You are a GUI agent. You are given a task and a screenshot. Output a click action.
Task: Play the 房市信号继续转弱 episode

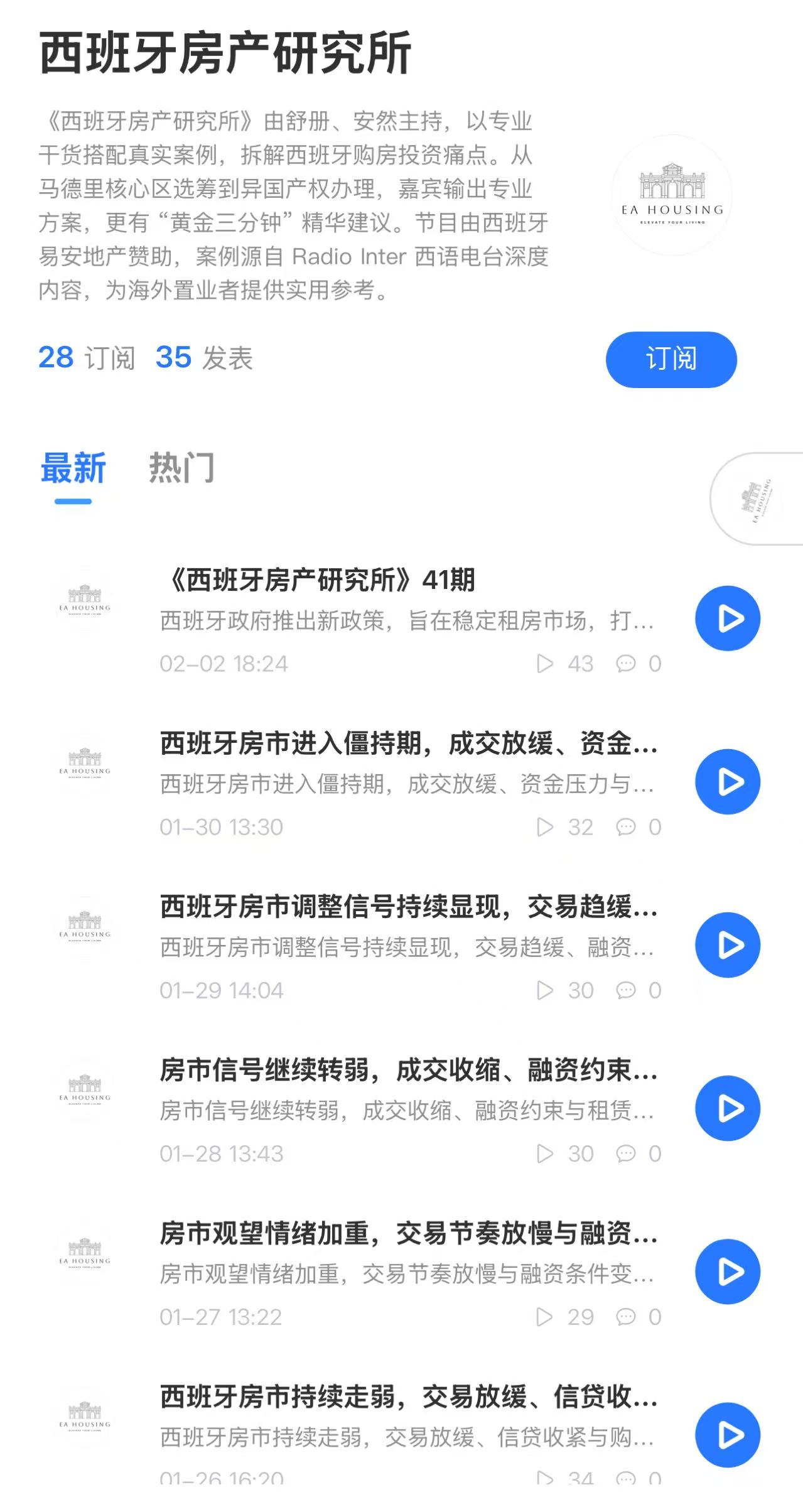728,1108
